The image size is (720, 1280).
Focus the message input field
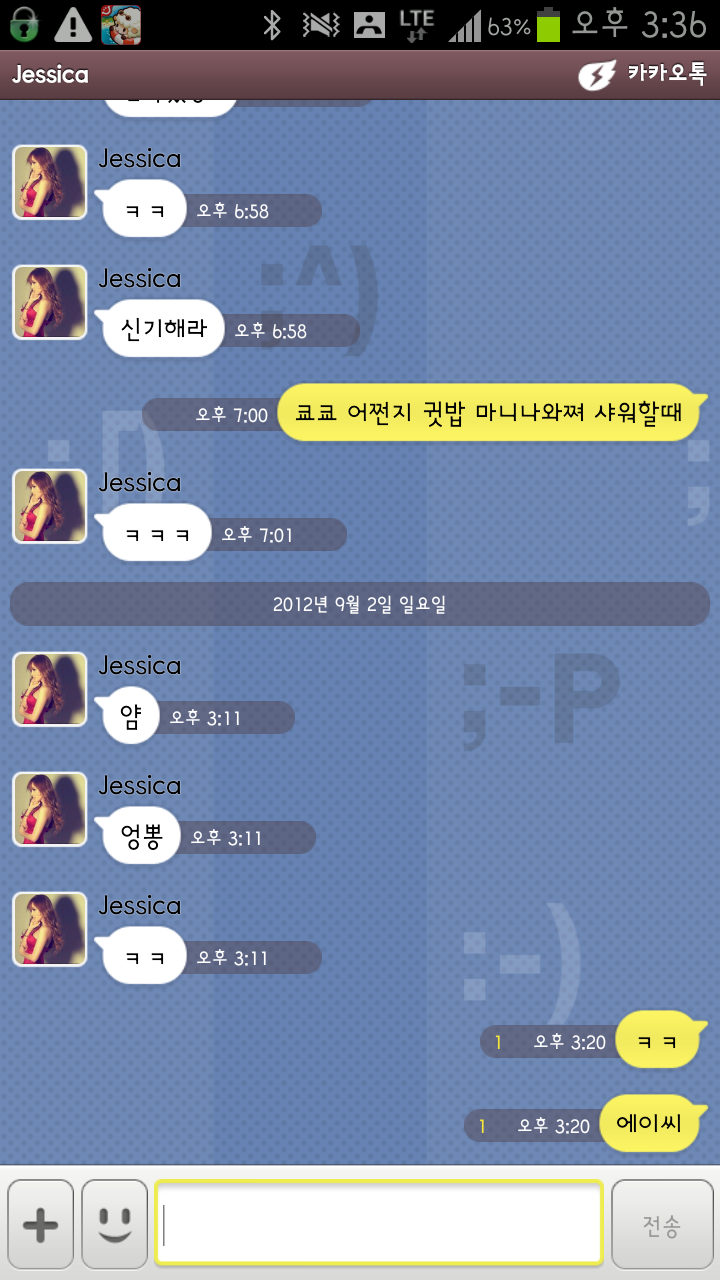tap(378, 1225)
